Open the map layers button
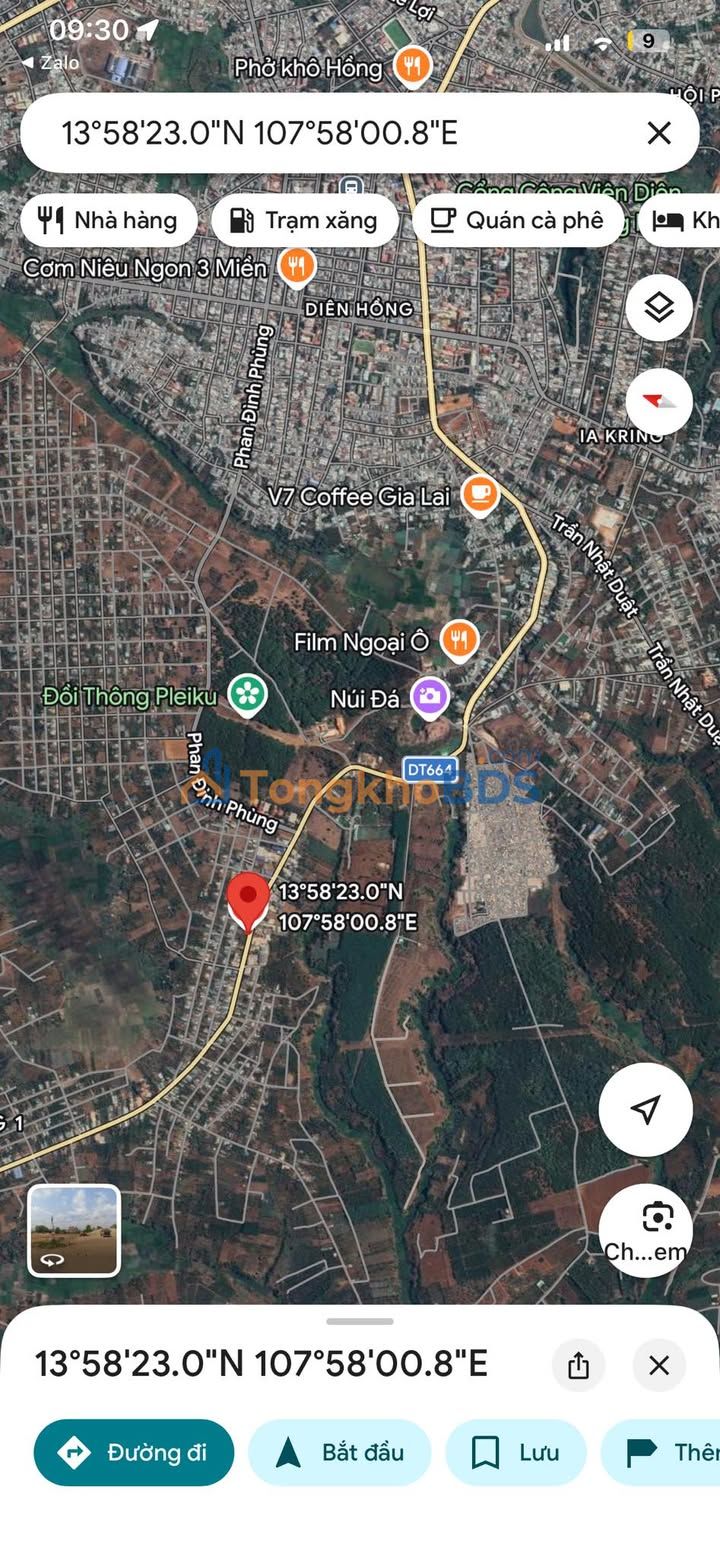This screenshot has height=1557, width=720. click(659, 308)
